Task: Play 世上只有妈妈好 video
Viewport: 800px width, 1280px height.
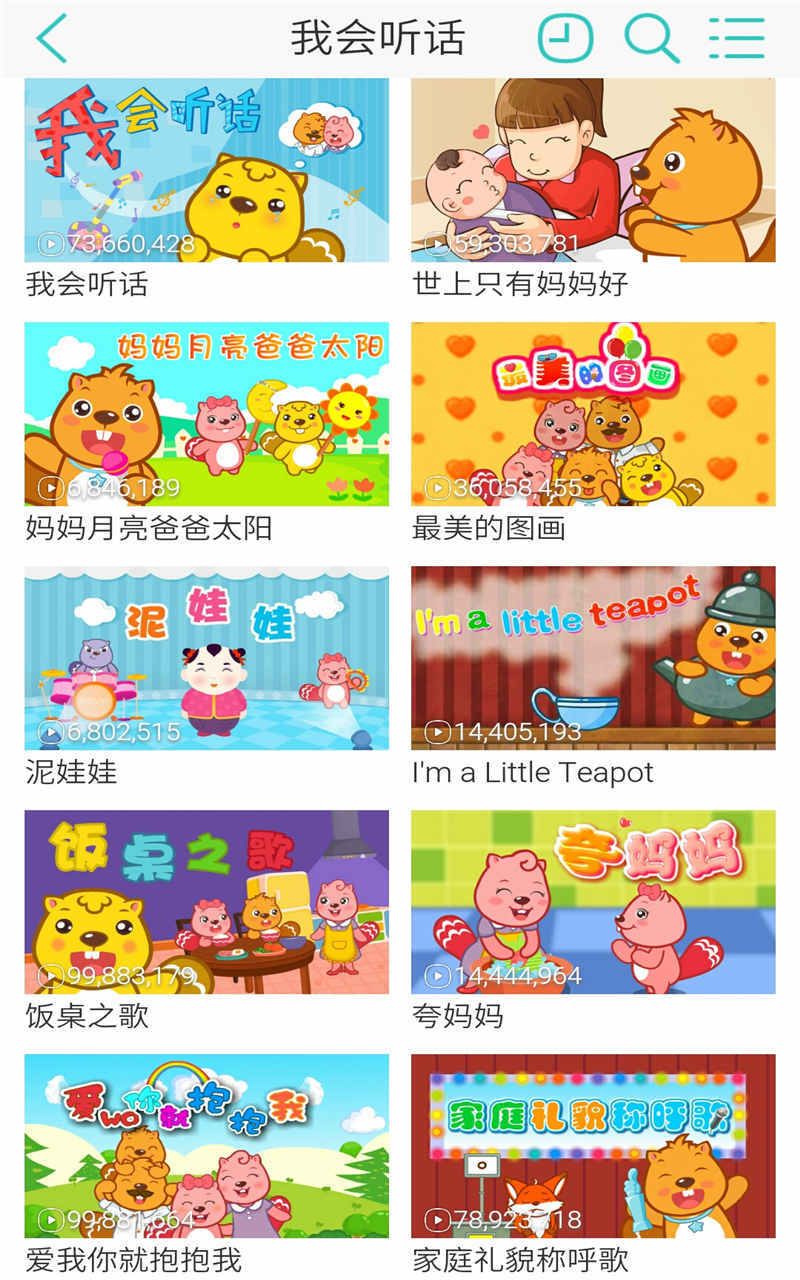Action: (593, 170)
